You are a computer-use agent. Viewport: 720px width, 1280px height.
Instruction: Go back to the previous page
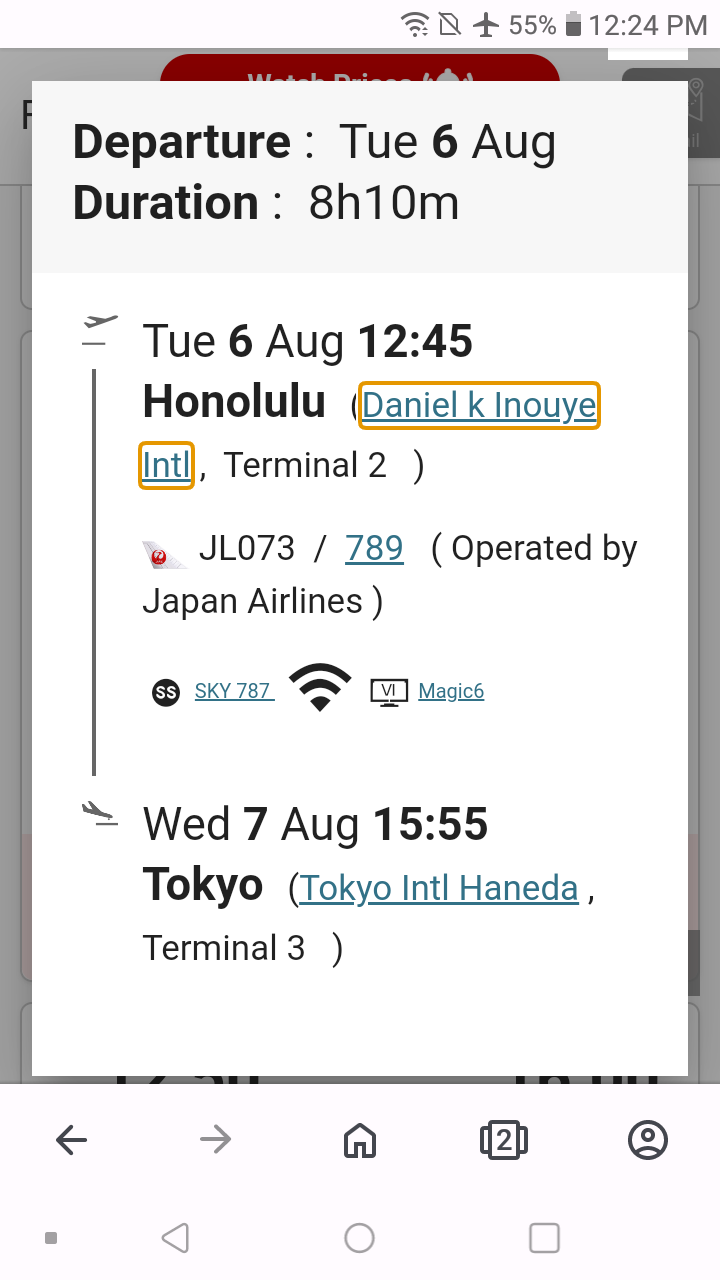72,1139
